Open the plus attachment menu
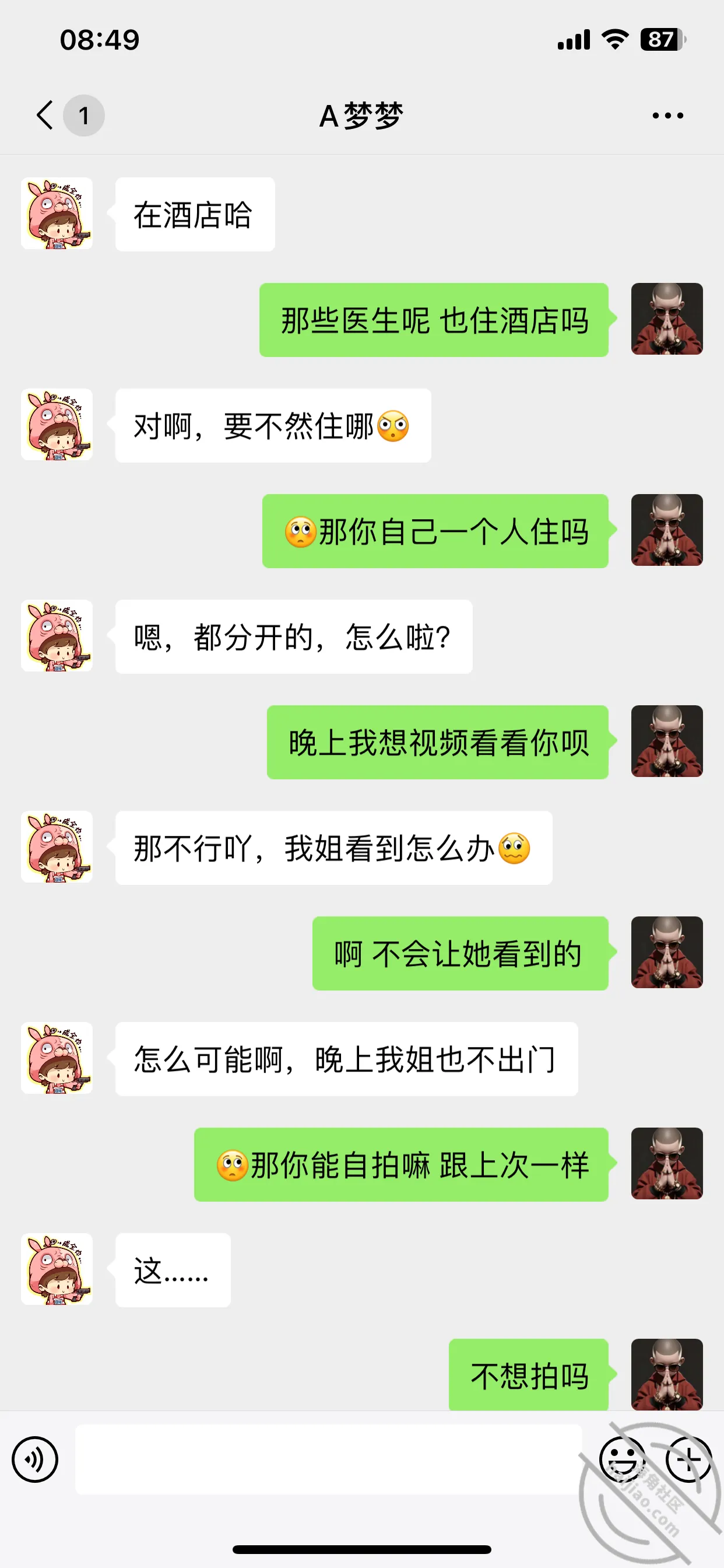Screen dimensions: 724x1568 688,1459
